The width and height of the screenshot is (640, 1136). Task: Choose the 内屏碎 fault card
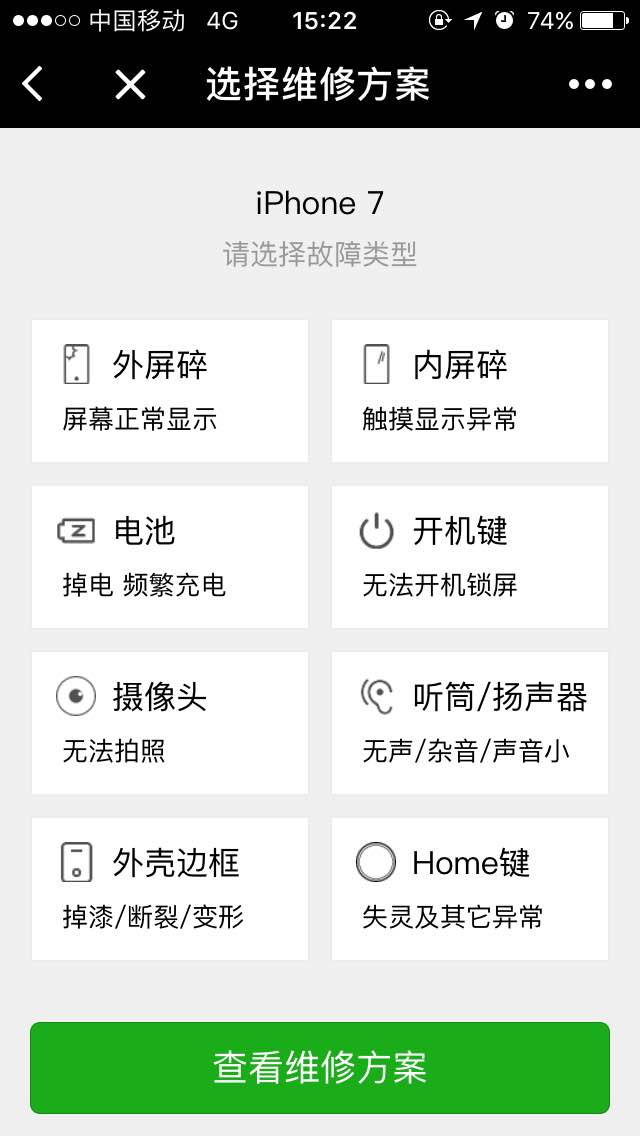(470, 390)
